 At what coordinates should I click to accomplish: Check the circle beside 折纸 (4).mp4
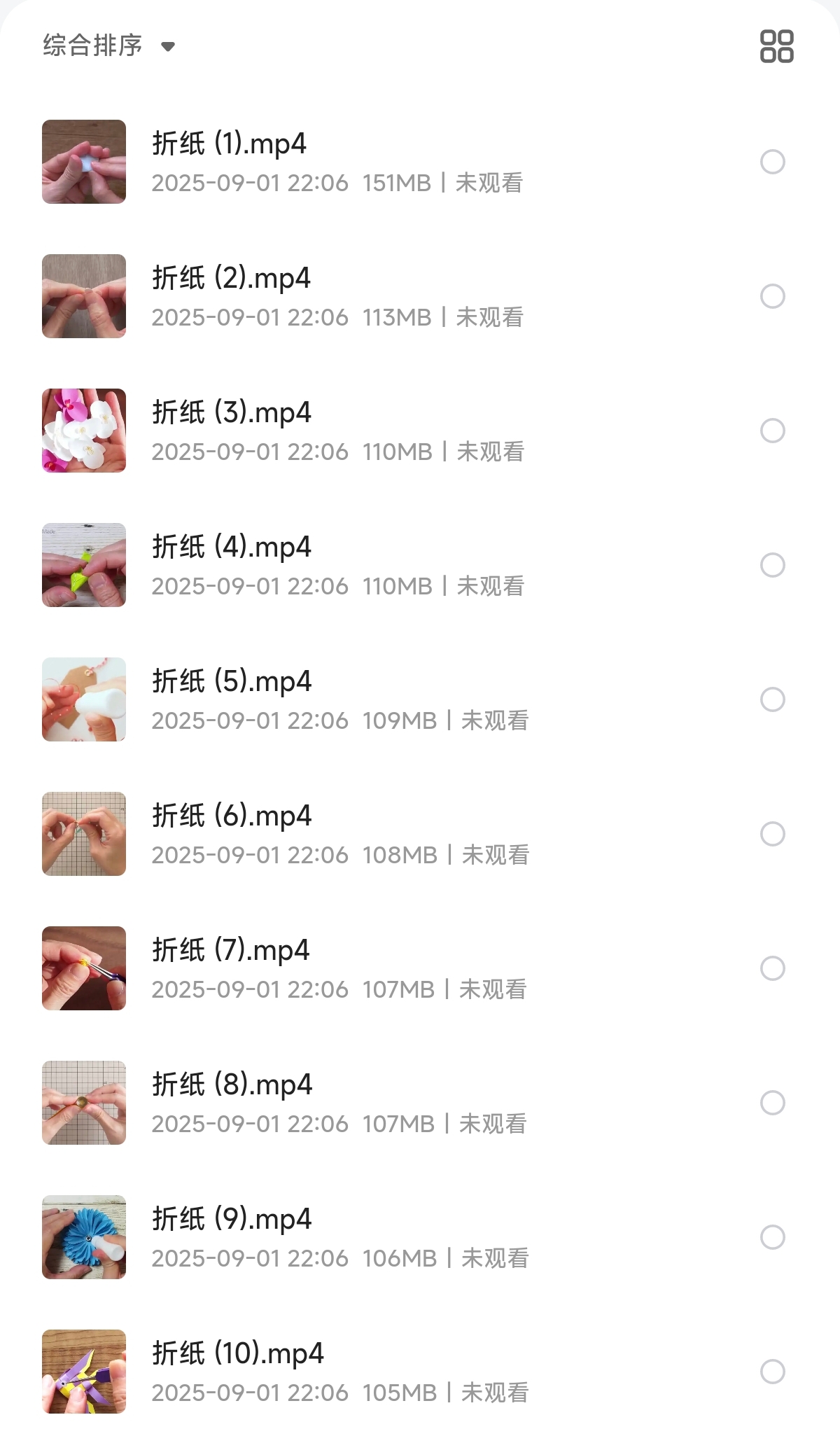coord(772,565)
